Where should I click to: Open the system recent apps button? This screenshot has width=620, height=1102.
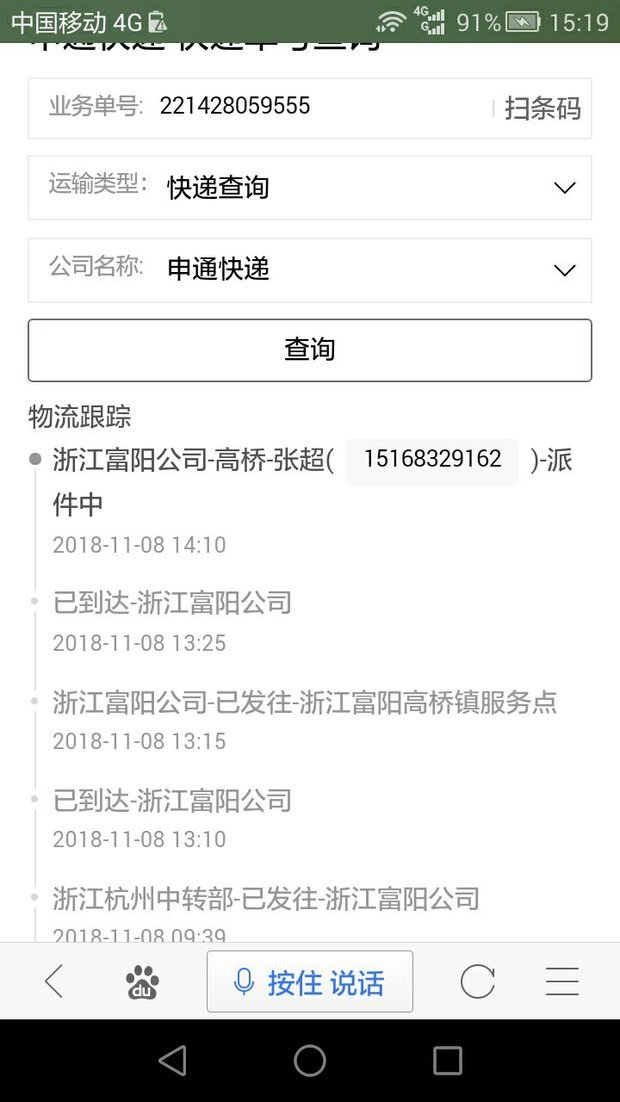447,1060
